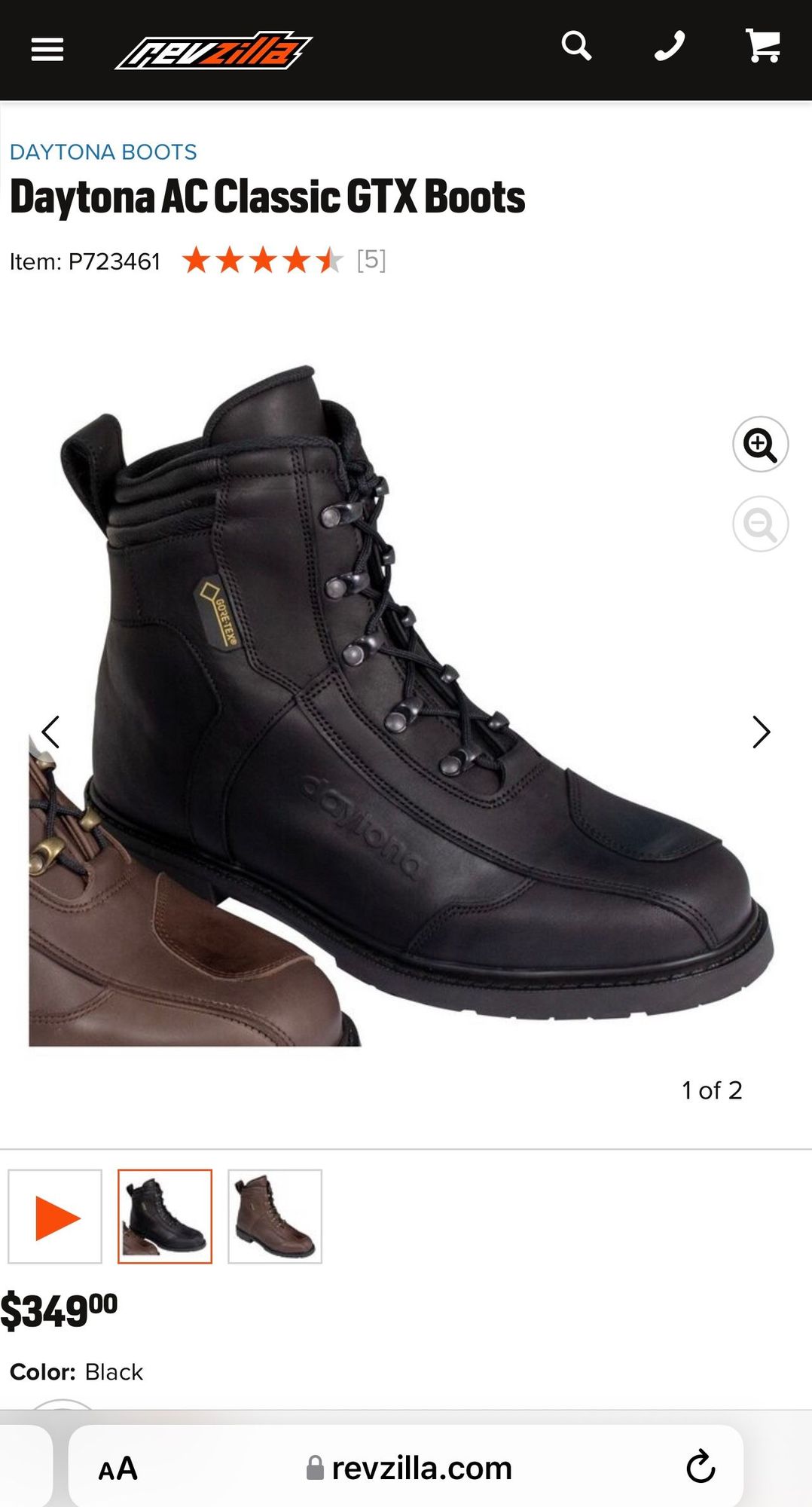Zoom in on the product image
This screenshot has width=812, height=1507.
pos(760,445)
